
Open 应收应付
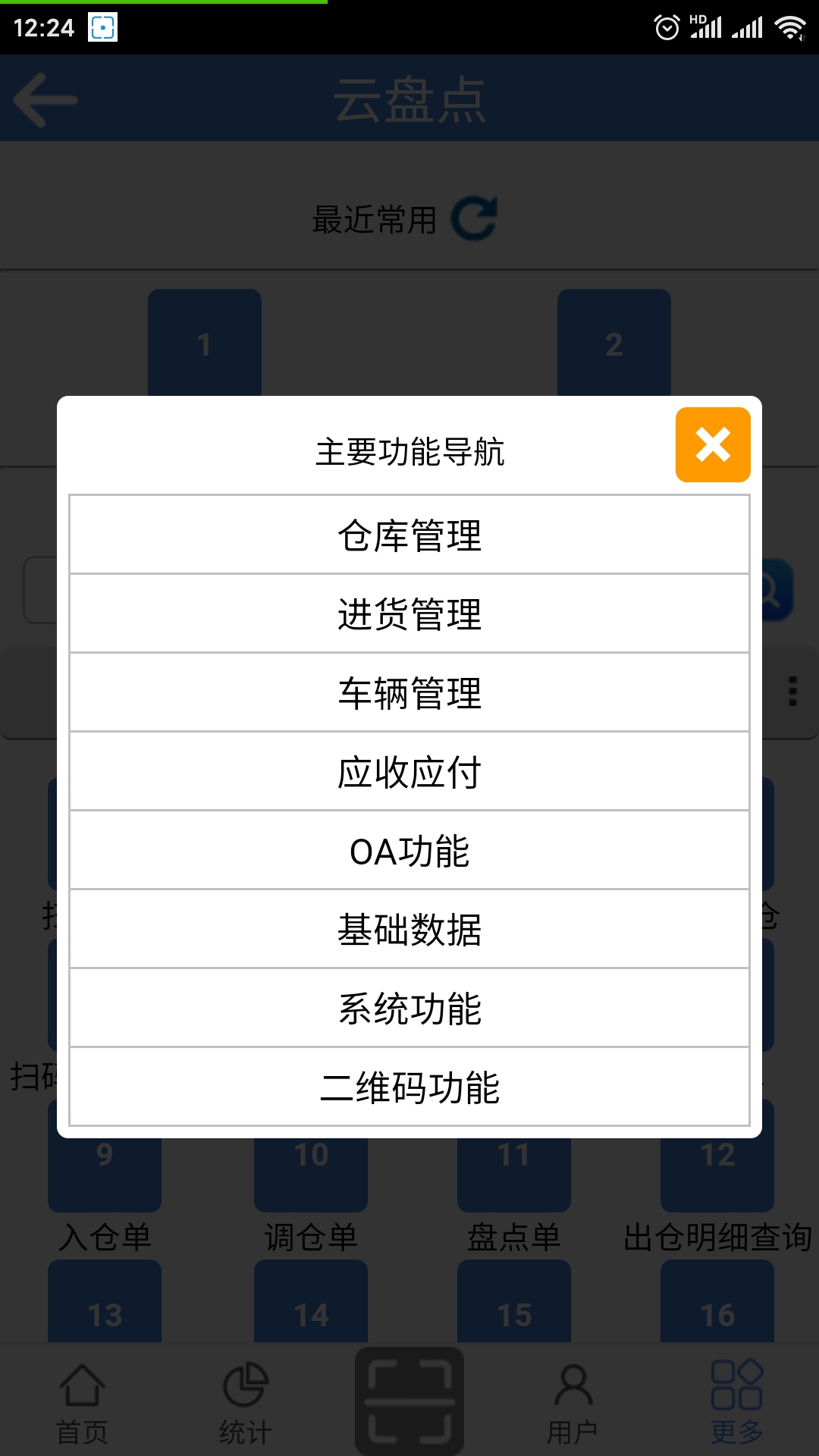click(x=409, y=770)
